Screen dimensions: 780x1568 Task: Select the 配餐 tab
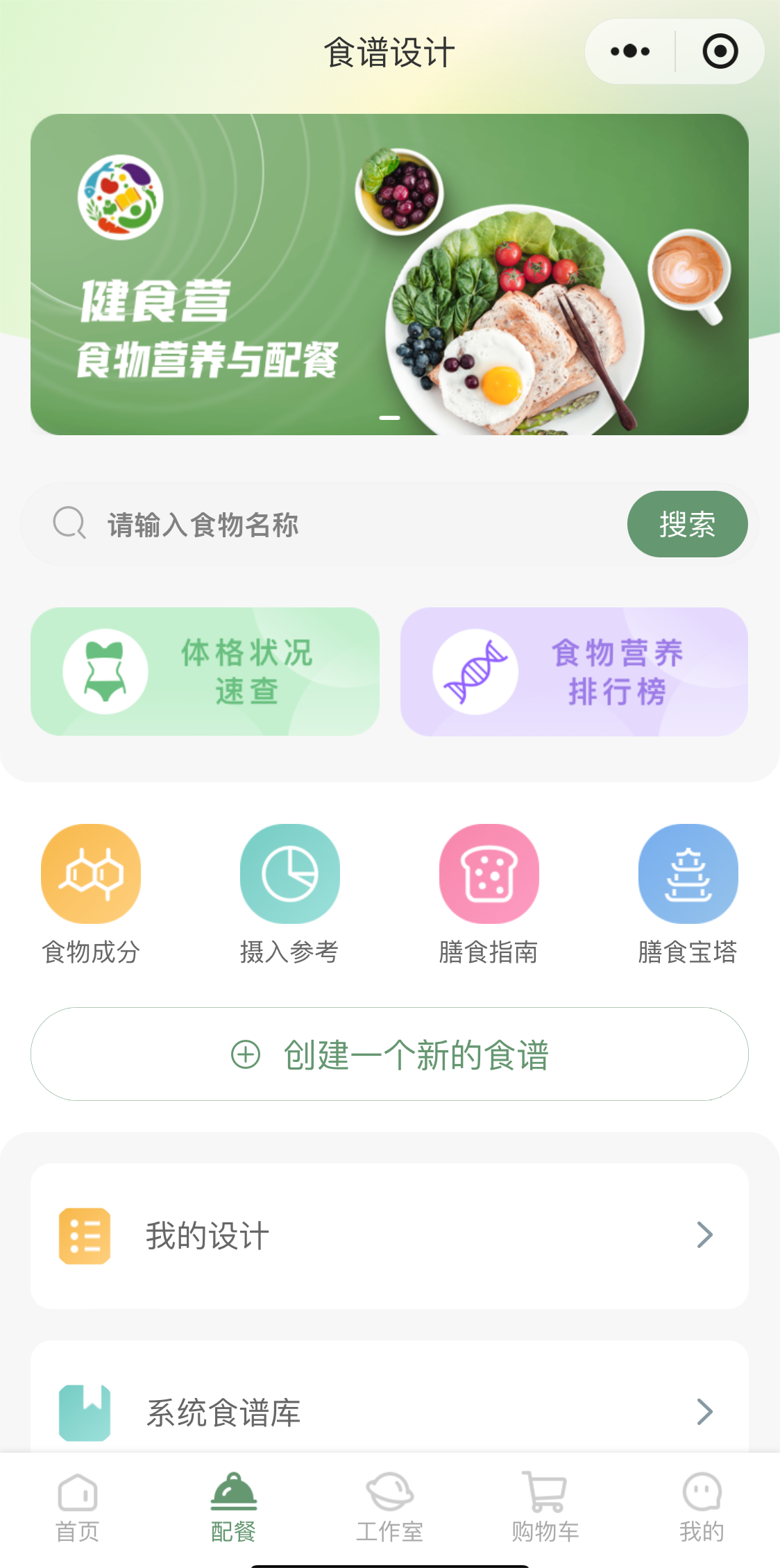pos(234,1508)
